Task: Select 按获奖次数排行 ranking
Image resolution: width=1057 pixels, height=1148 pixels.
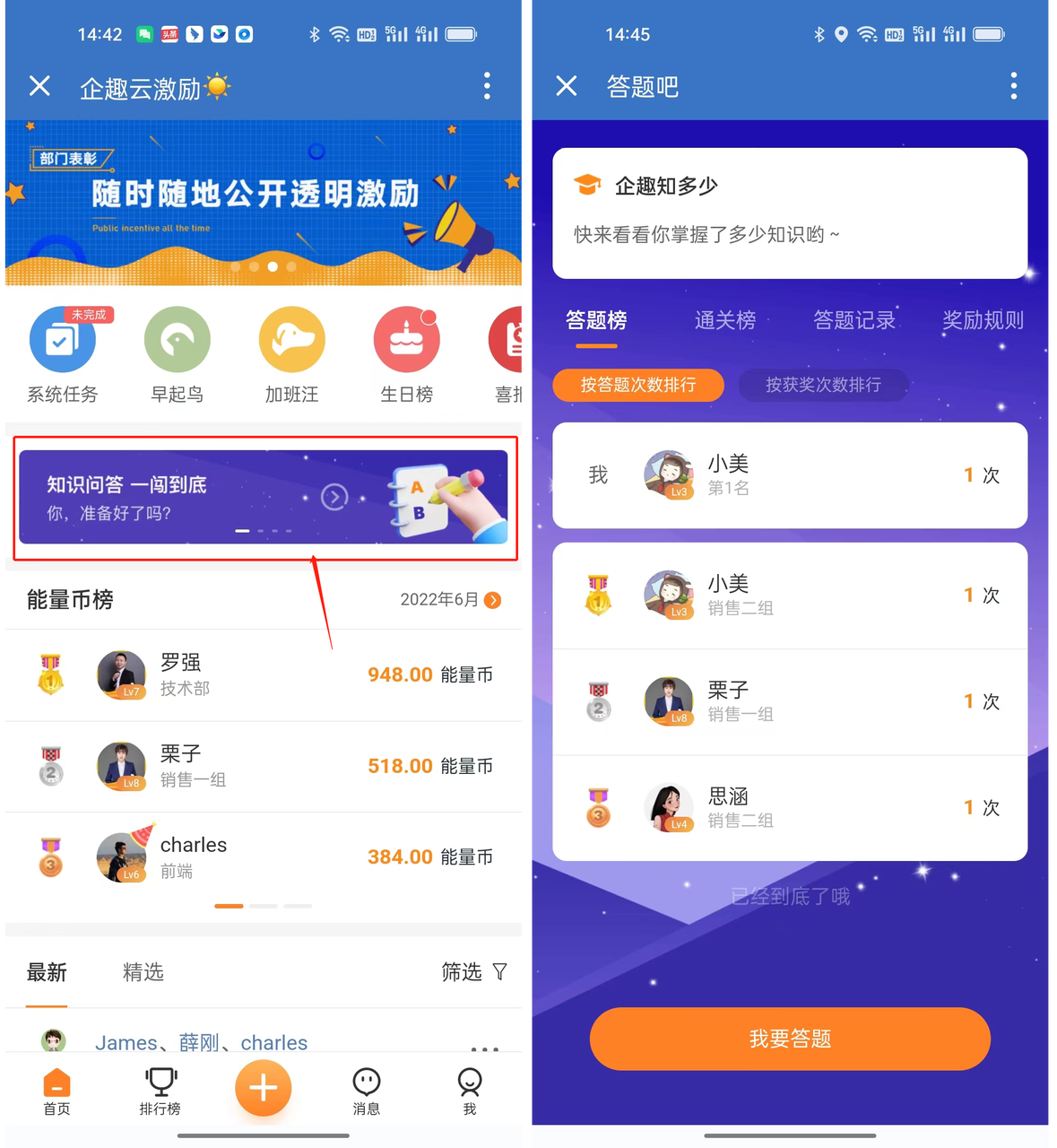Action: coord(823,385)
